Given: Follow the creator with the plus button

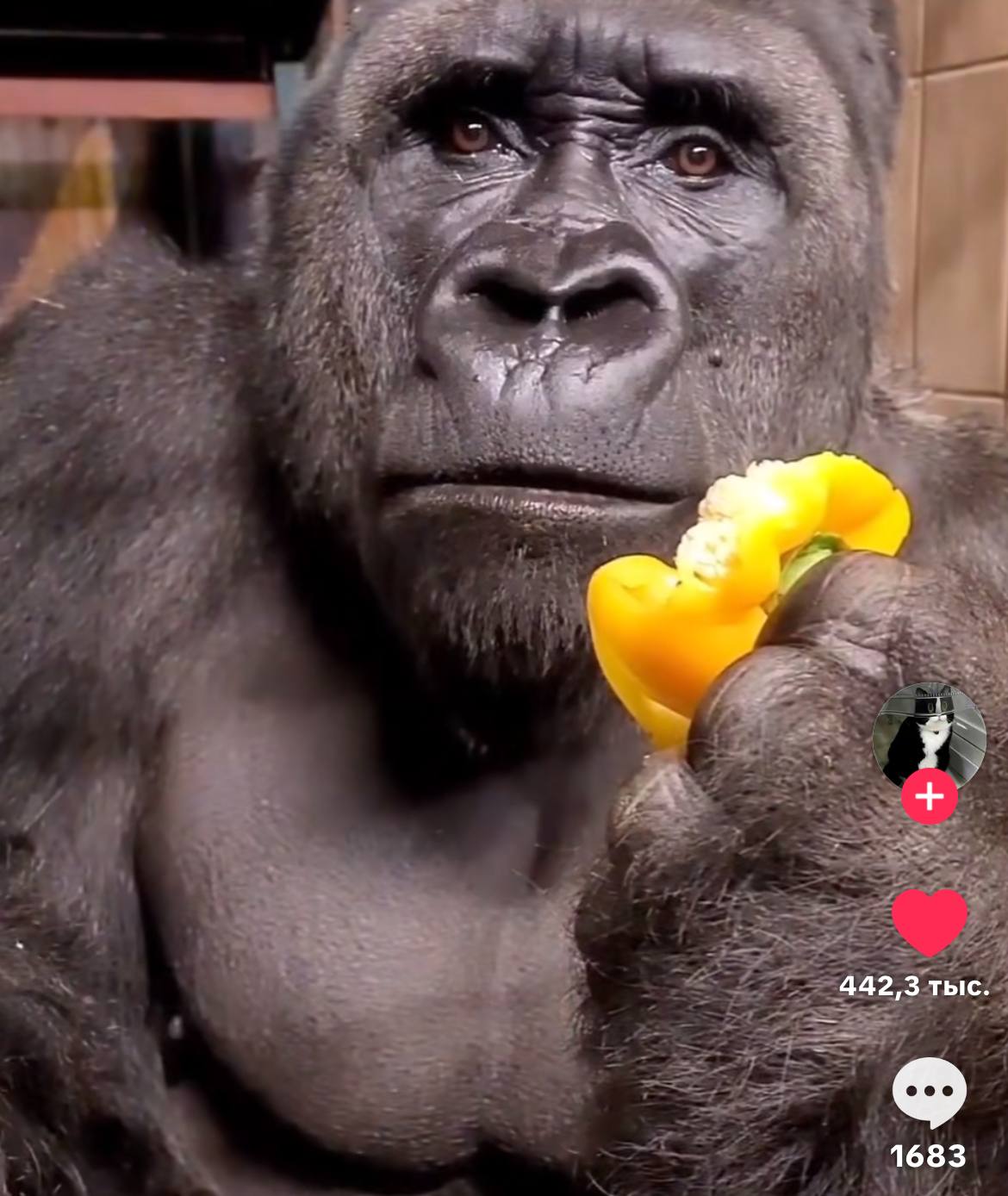Looking at the screenshot, I should coord(929,797).
